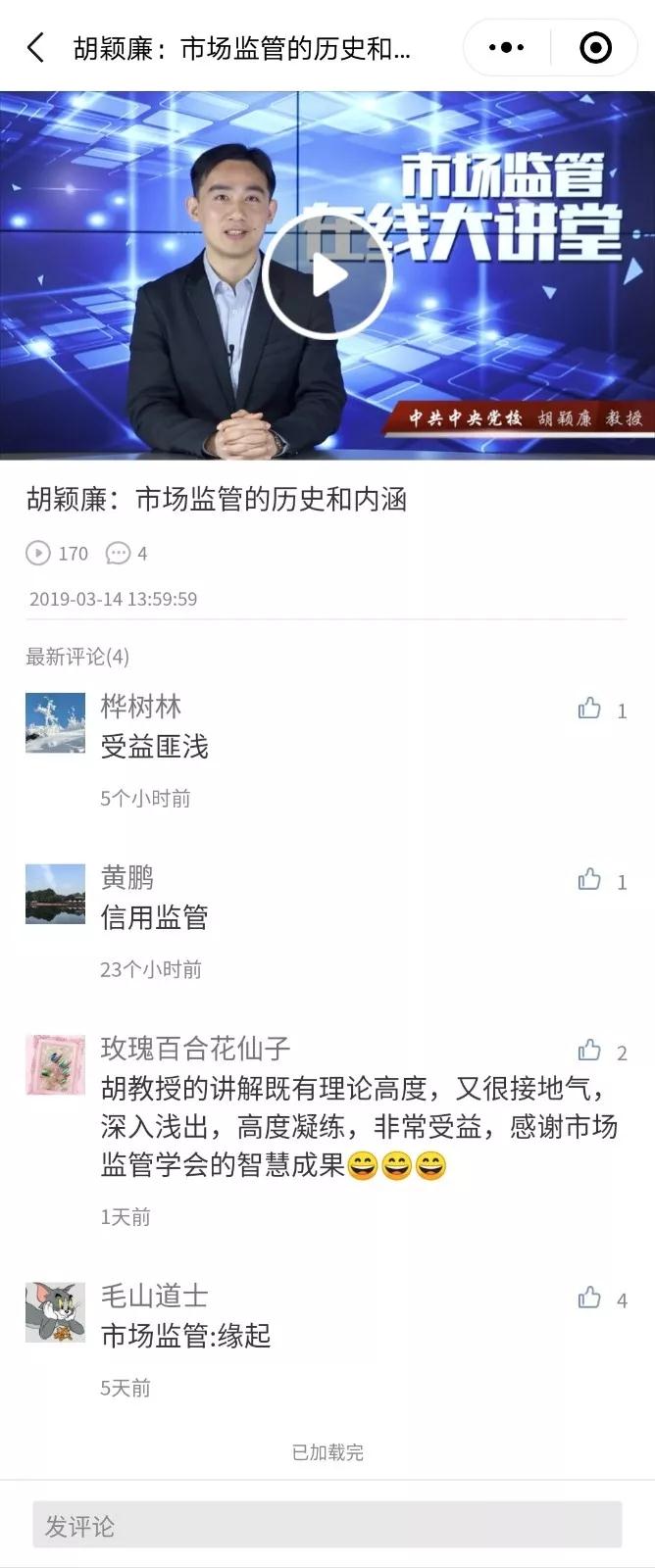Screen dimensions: 655x1568
Task: Close the mini program with the circle button
Action: pyautogui.click(x=595, y=47)
